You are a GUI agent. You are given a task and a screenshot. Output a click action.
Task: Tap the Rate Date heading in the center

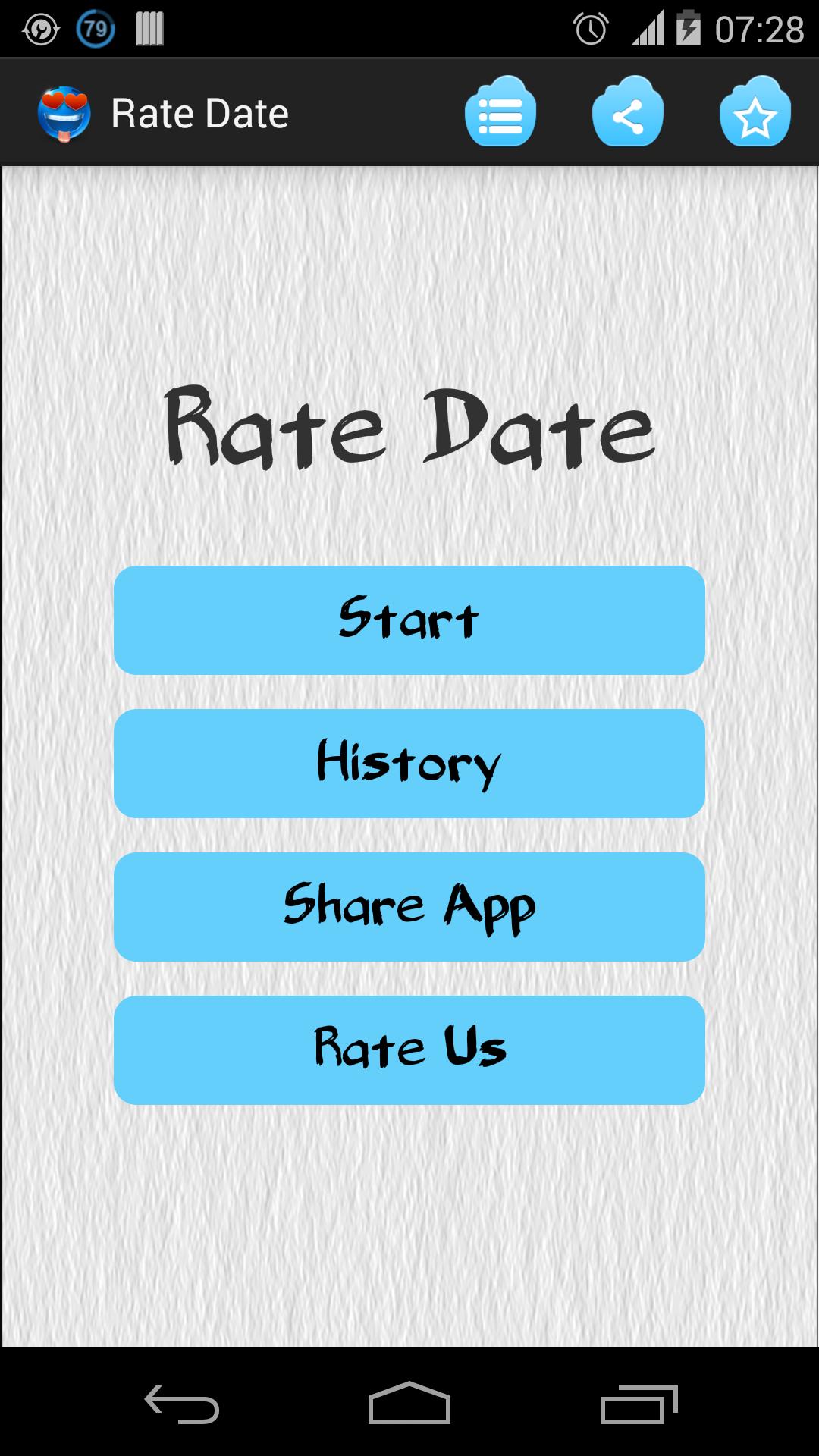(x=409, y=428)
